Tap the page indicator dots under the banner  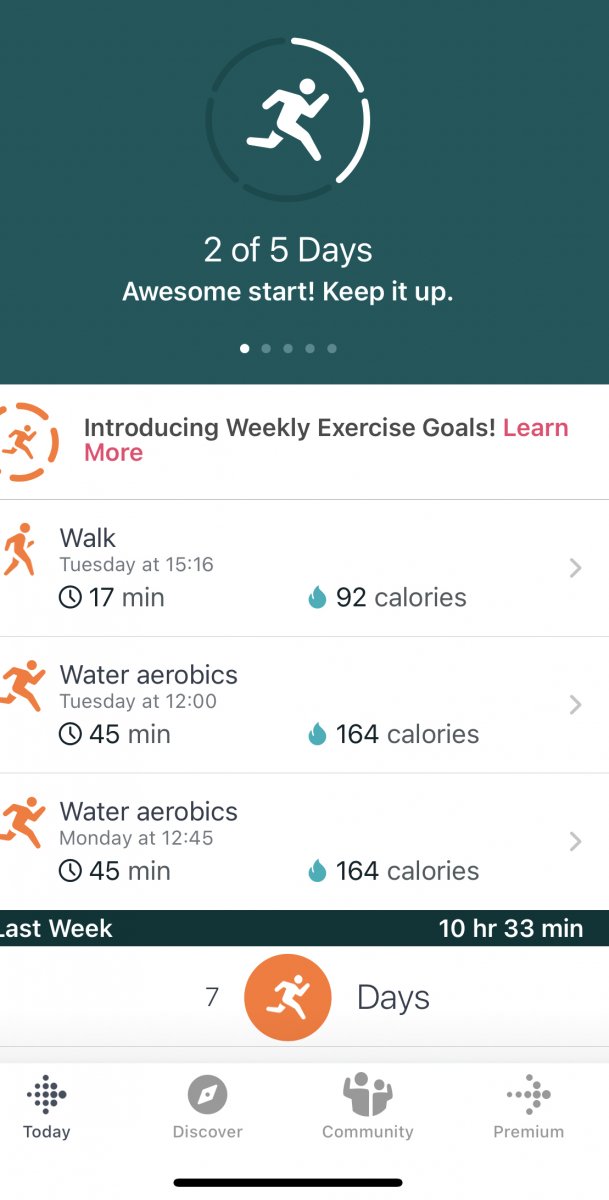[288, 348]
